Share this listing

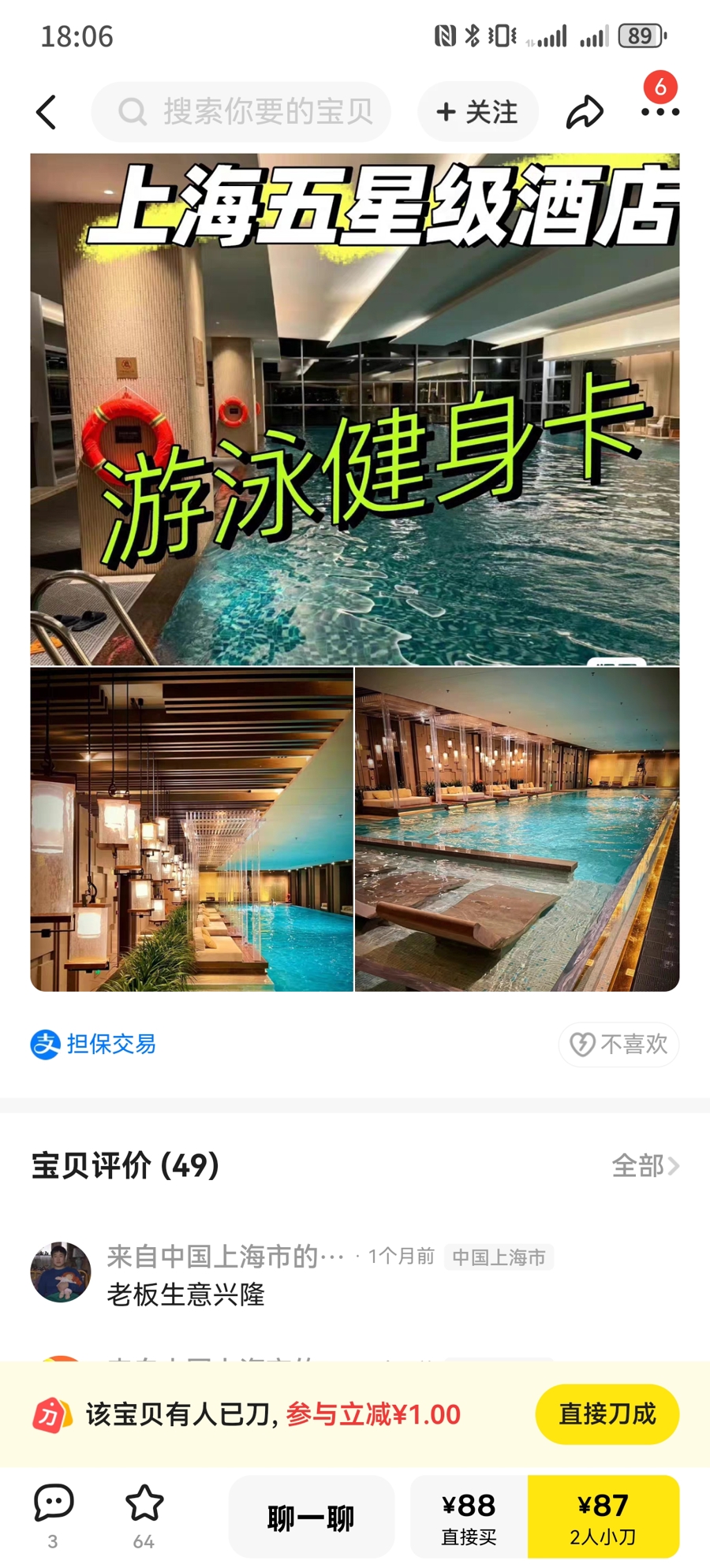click(585, 112)
